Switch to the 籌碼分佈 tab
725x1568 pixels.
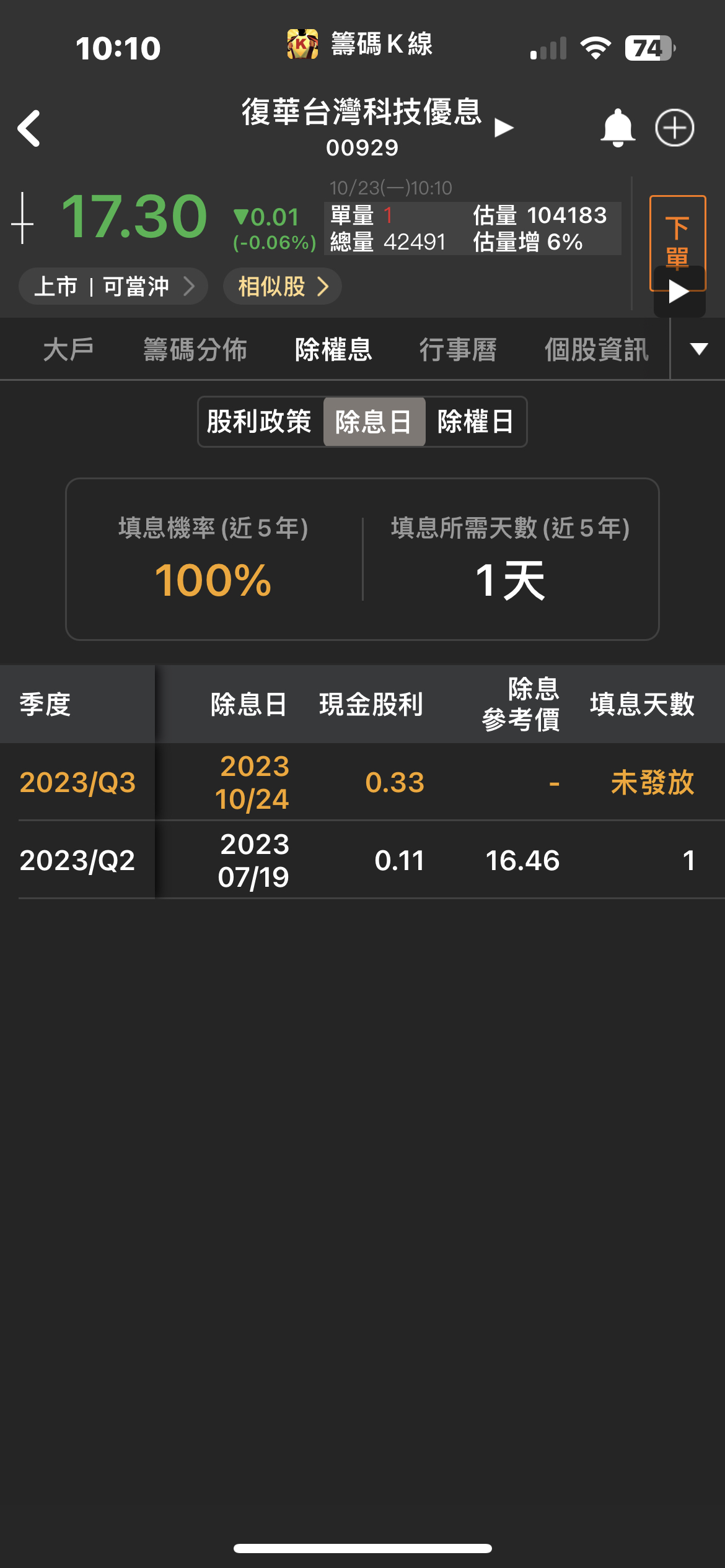(195, 349)
